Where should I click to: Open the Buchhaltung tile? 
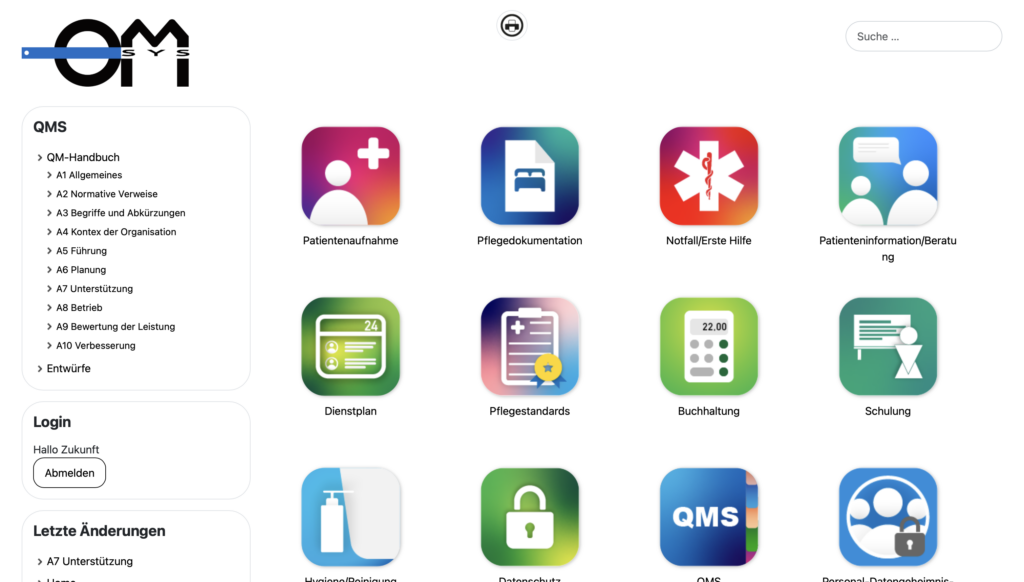(708, 346)
